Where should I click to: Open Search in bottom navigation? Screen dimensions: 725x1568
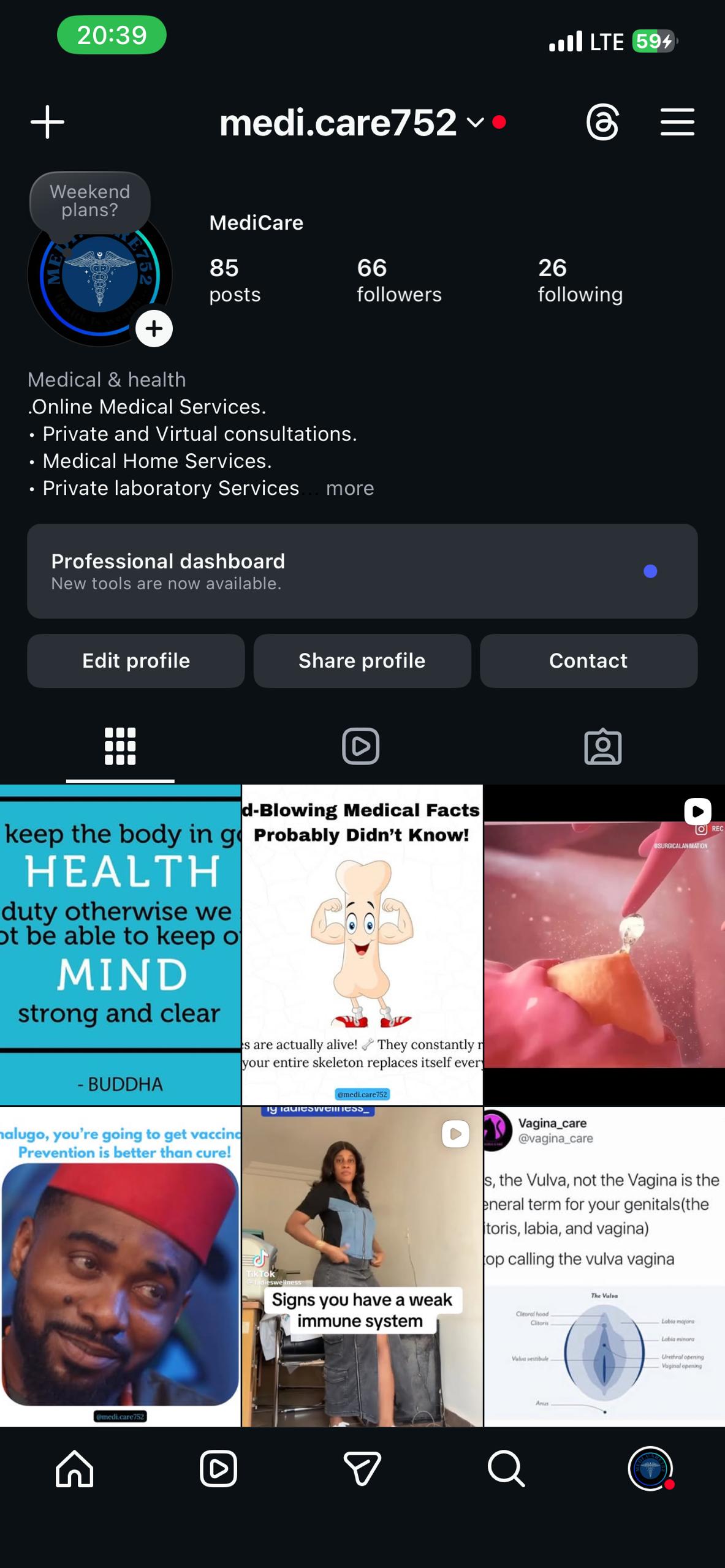[506, 1468]
